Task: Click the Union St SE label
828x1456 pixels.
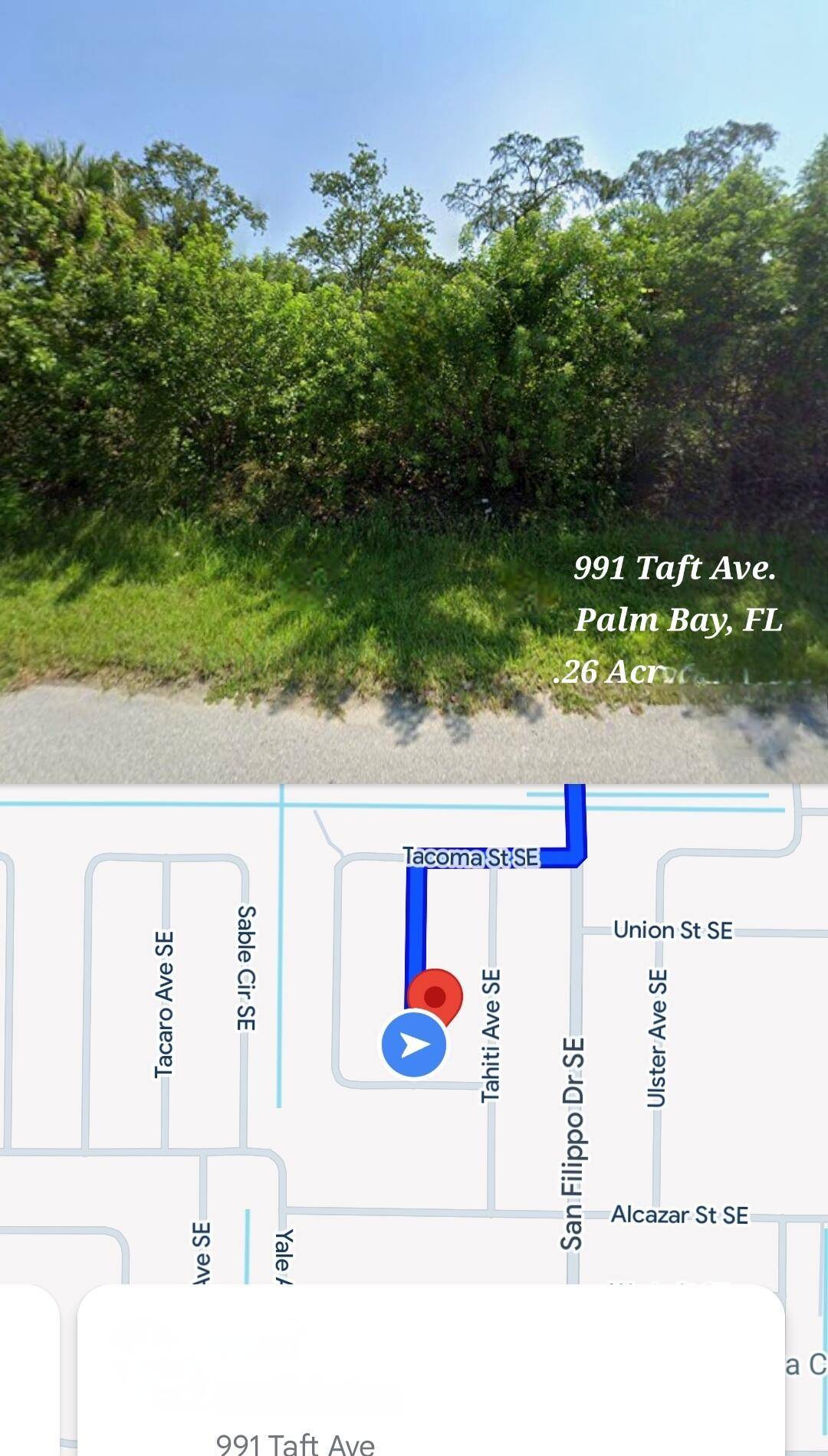Action: tap(675, 930)
